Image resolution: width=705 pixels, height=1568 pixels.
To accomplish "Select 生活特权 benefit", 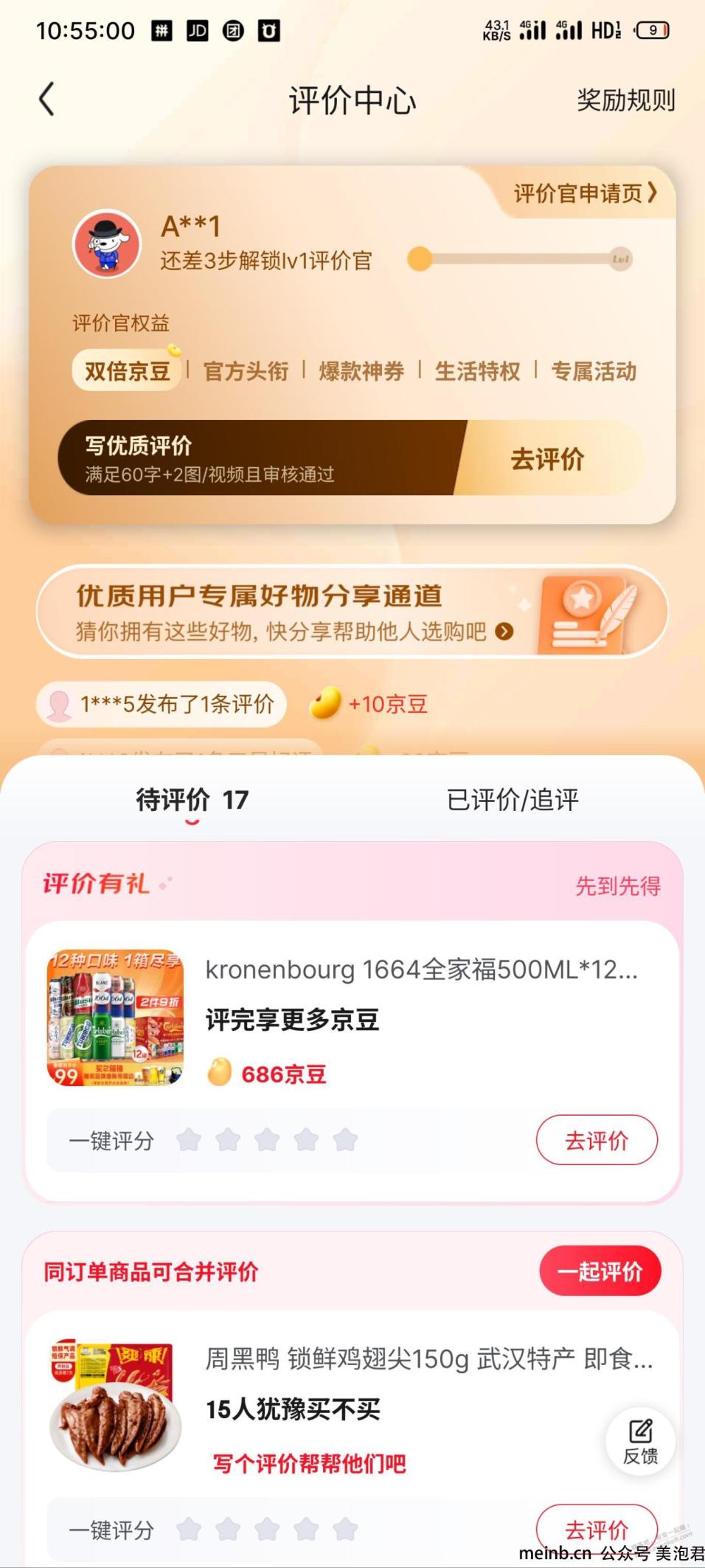I will [x=477, y=370].
